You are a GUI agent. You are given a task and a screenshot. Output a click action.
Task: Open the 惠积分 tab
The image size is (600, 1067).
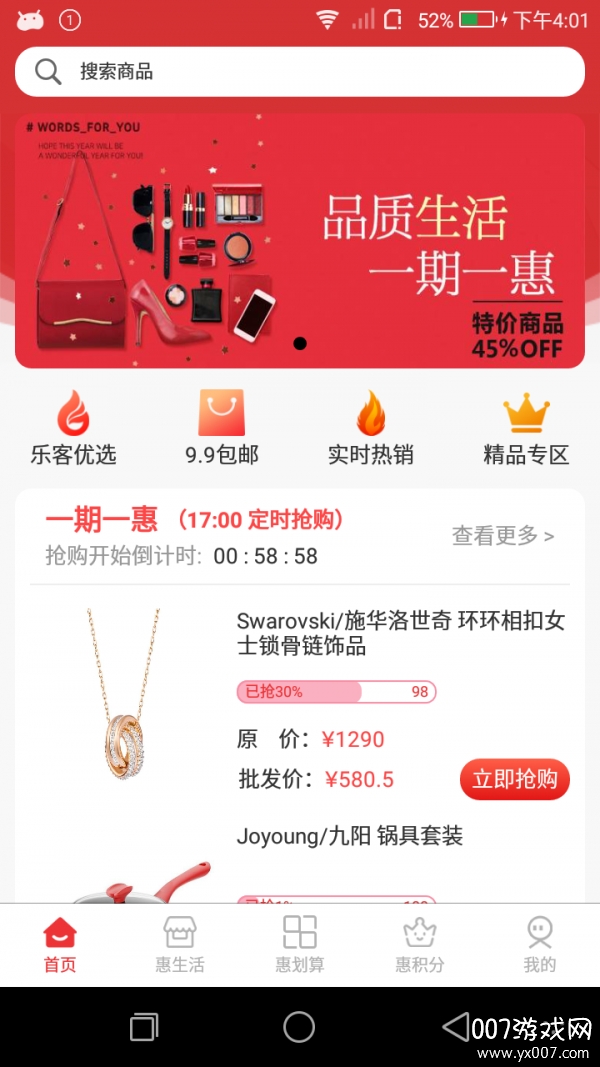click(420, 945)
